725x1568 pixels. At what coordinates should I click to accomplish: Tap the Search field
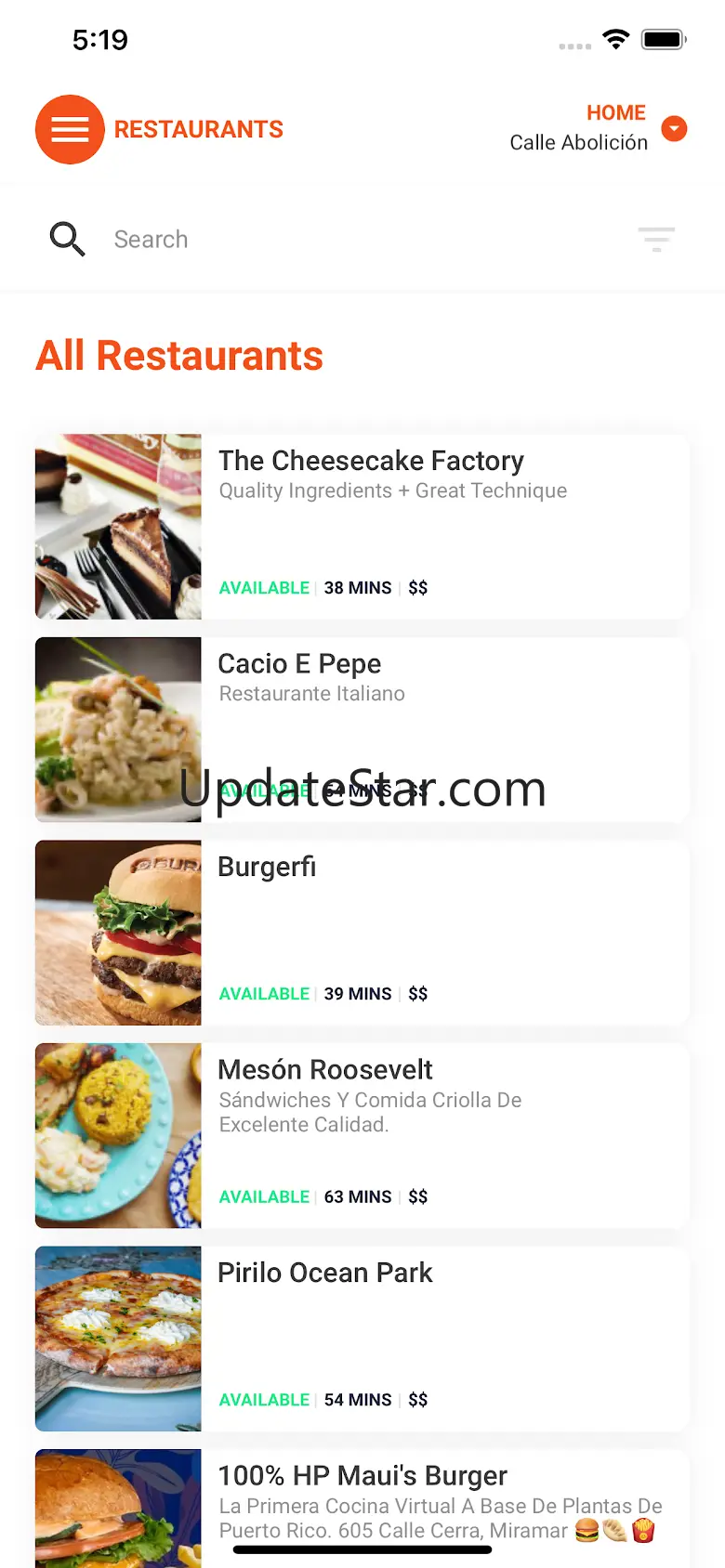click(362, 240)
